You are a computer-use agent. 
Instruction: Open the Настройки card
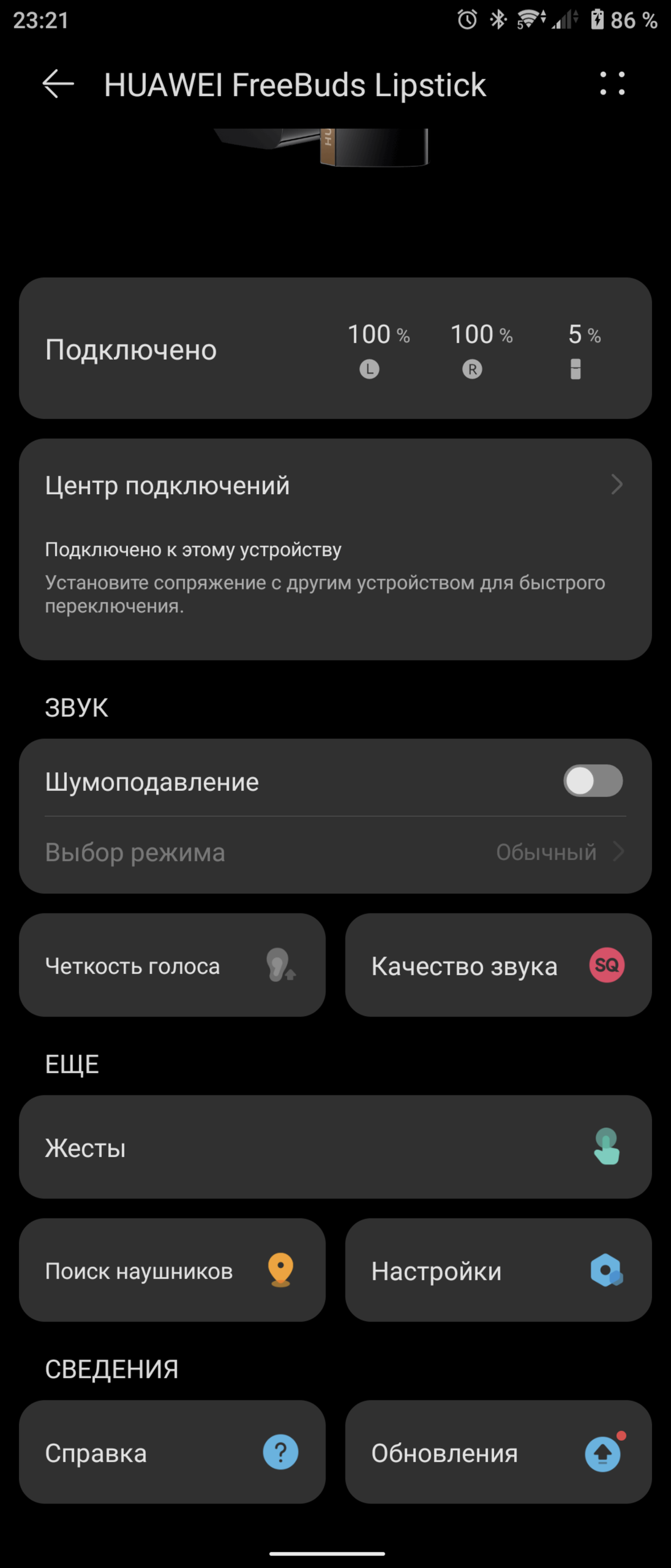pyautogui.click(x=498, y=1270)
